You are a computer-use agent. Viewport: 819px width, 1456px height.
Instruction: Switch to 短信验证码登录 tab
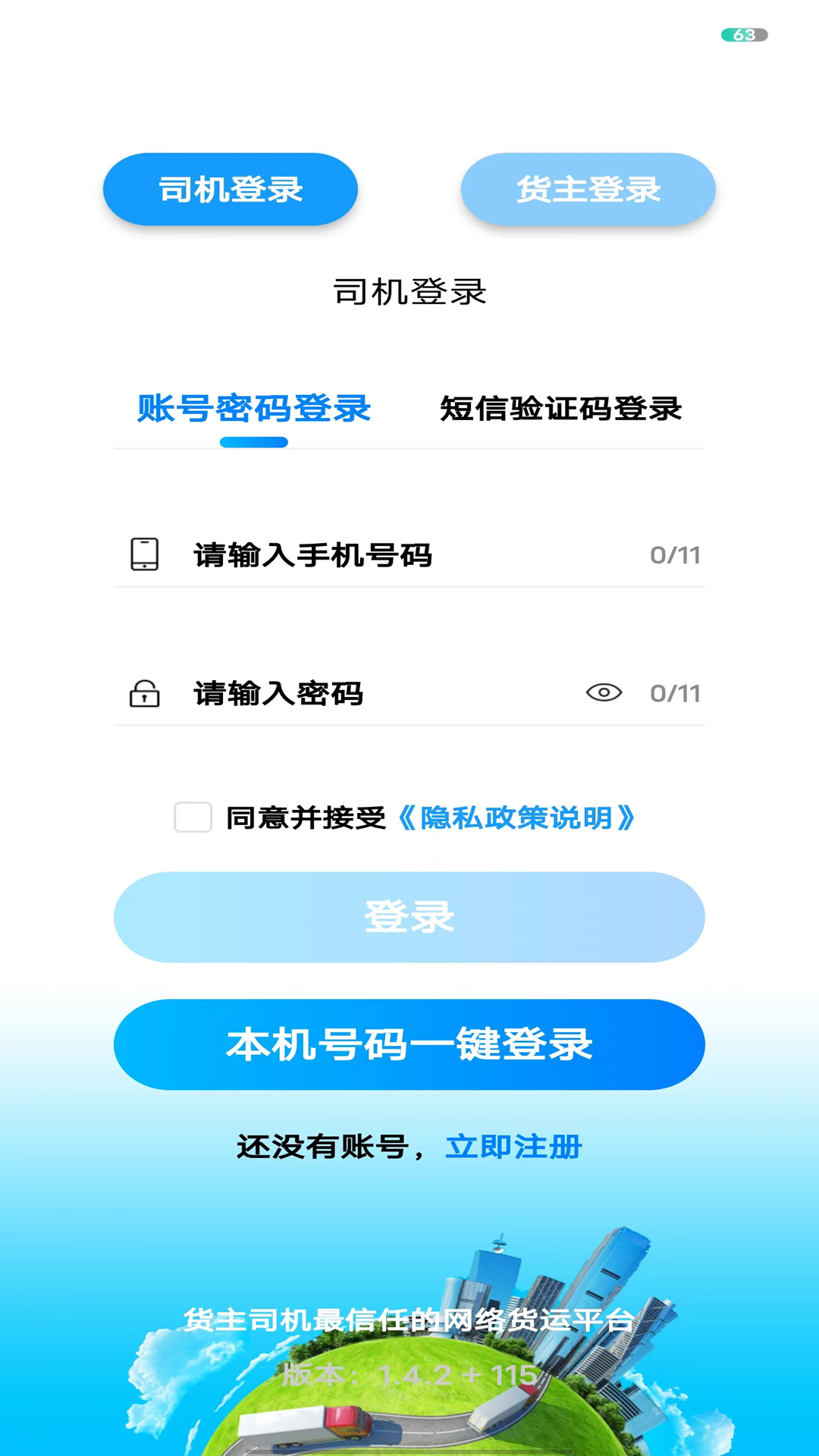(x=560, y=409)
